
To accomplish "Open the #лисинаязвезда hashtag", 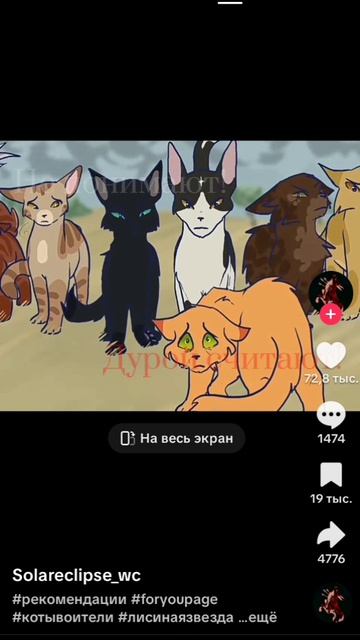I will (176, 617).
